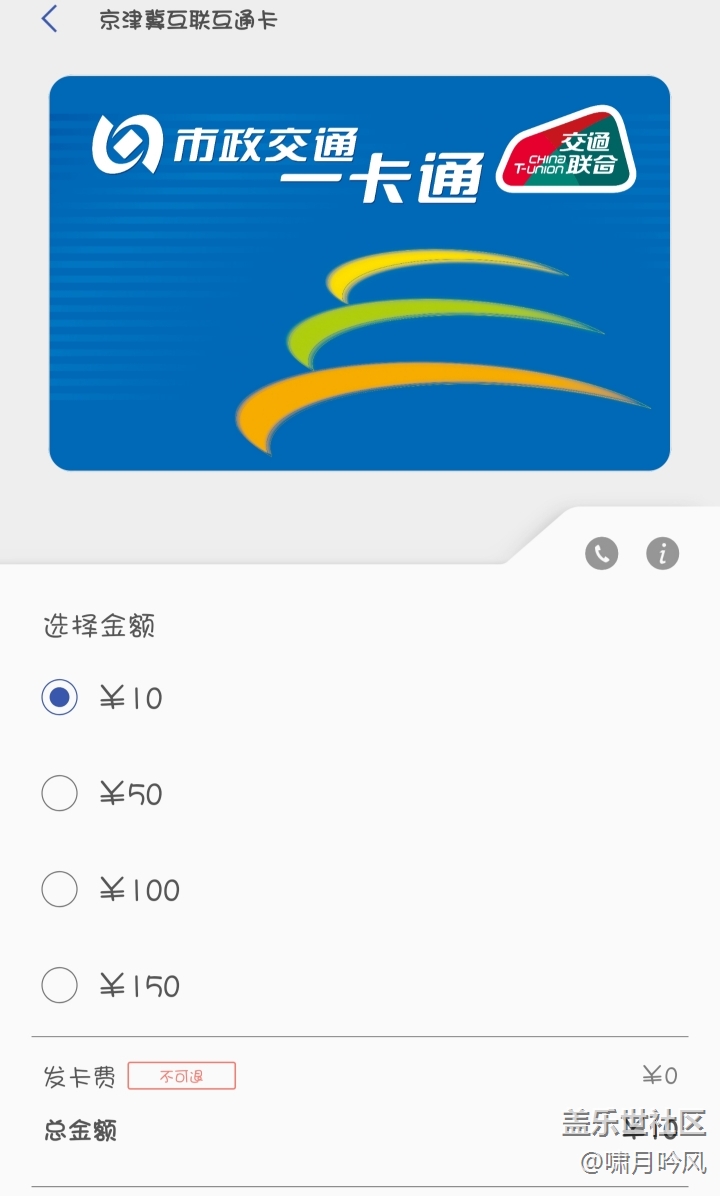
Task: Select the ¥10 amount option
Action: pyautogui.click(x=60, y=698)
